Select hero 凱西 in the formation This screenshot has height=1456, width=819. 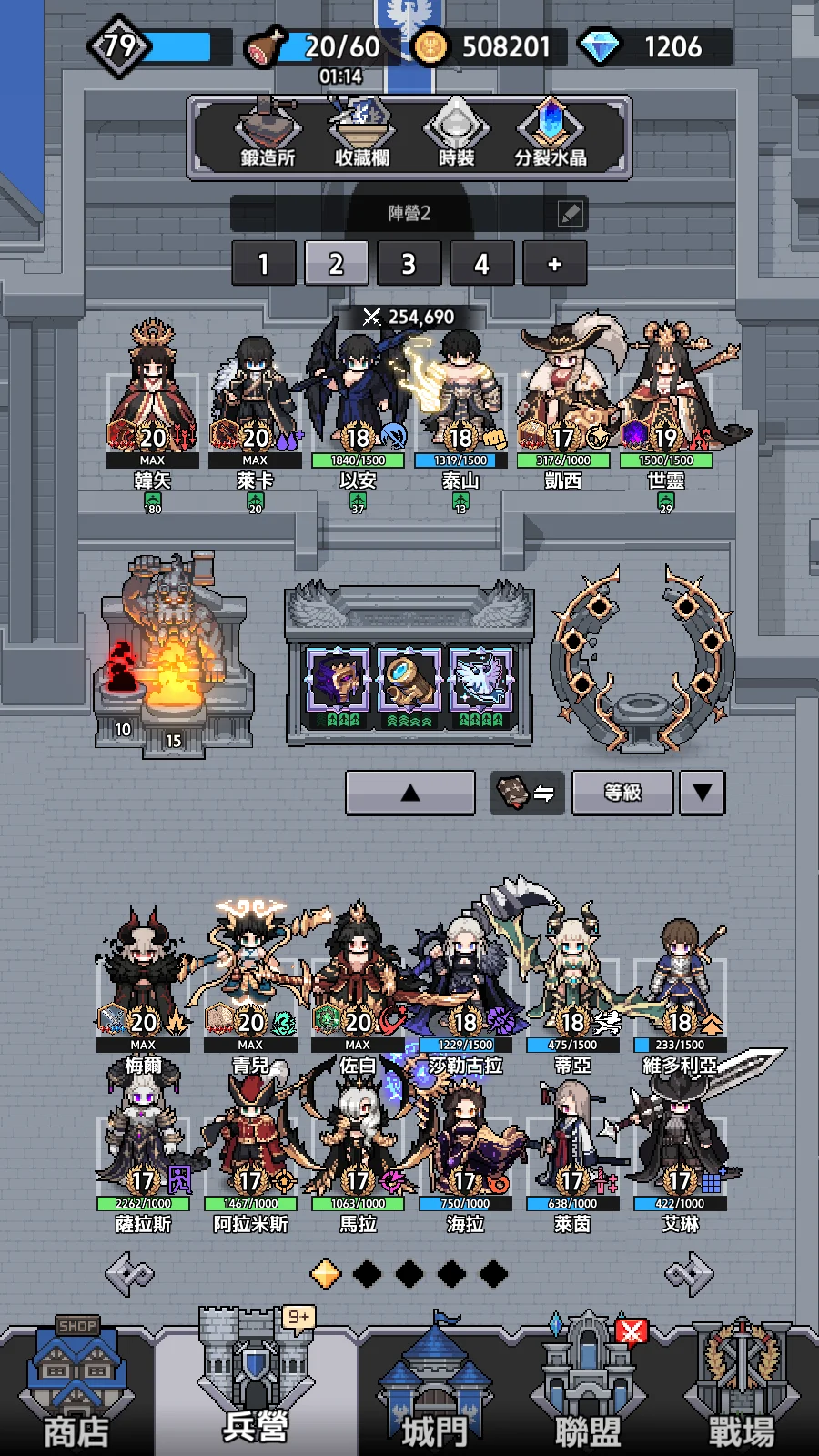pyautogui.click(x=563, y=409)
